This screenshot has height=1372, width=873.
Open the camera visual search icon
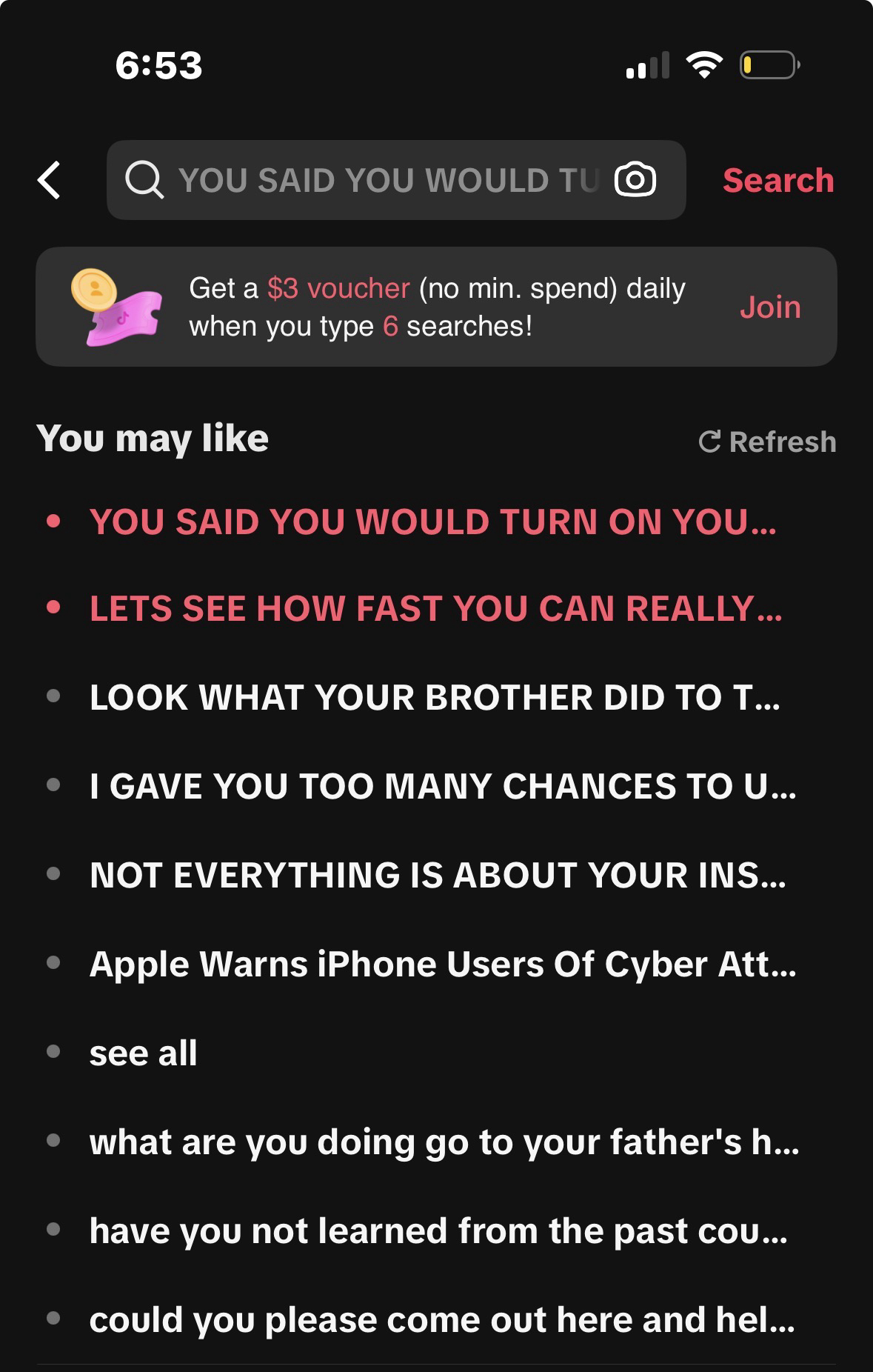point(635,180)
